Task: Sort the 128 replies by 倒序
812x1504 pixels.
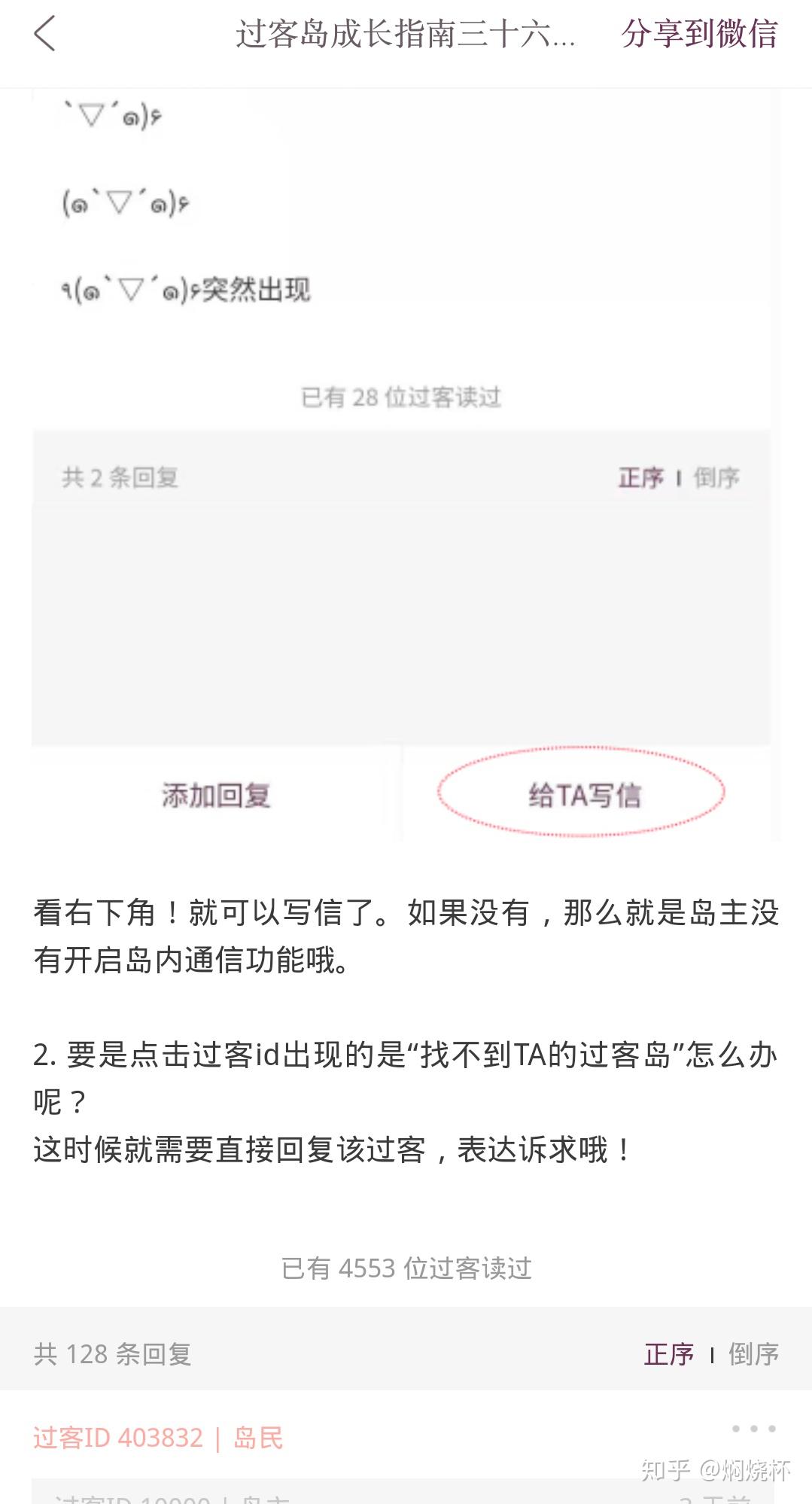Action: (x=753, y=1354)
